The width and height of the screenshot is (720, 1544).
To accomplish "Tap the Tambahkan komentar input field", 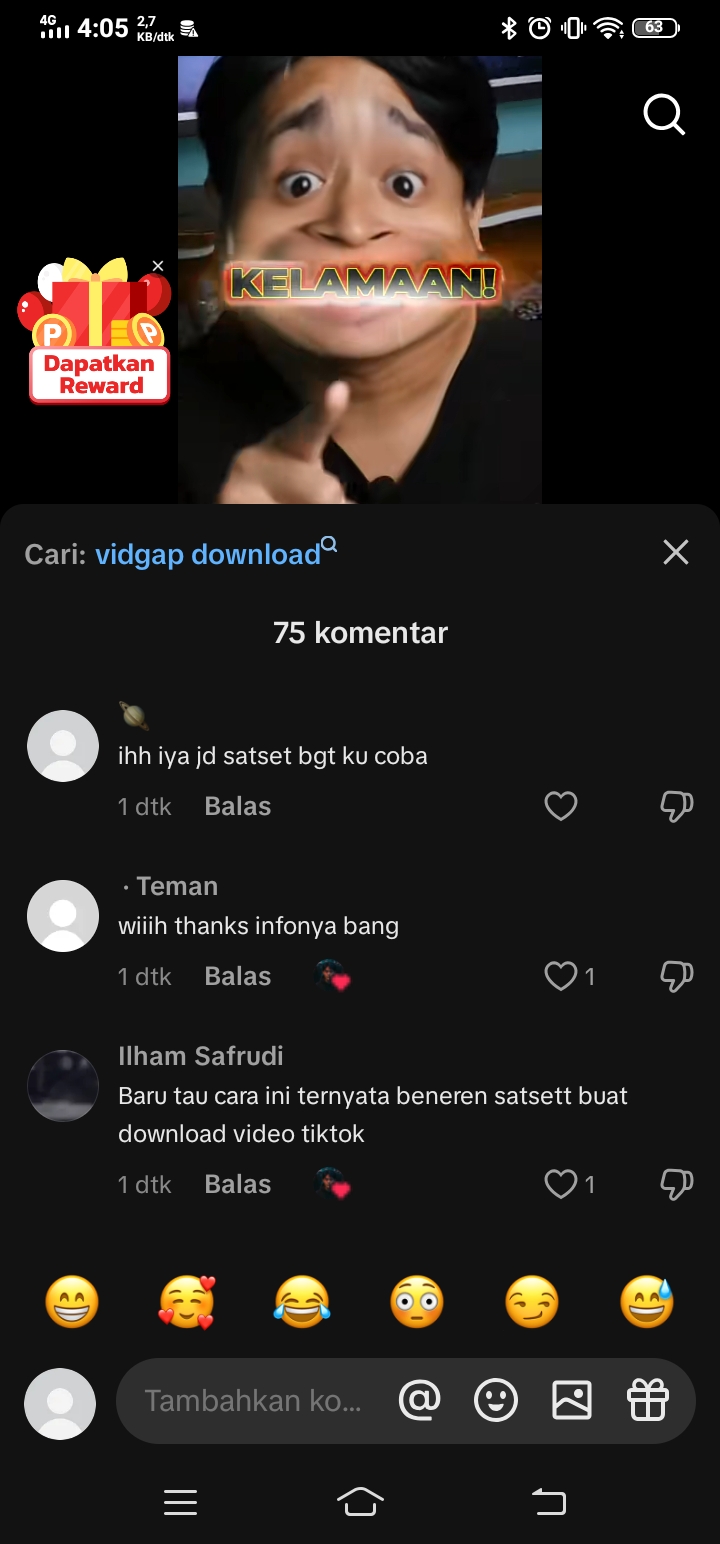I will (x=252, y=1400).
